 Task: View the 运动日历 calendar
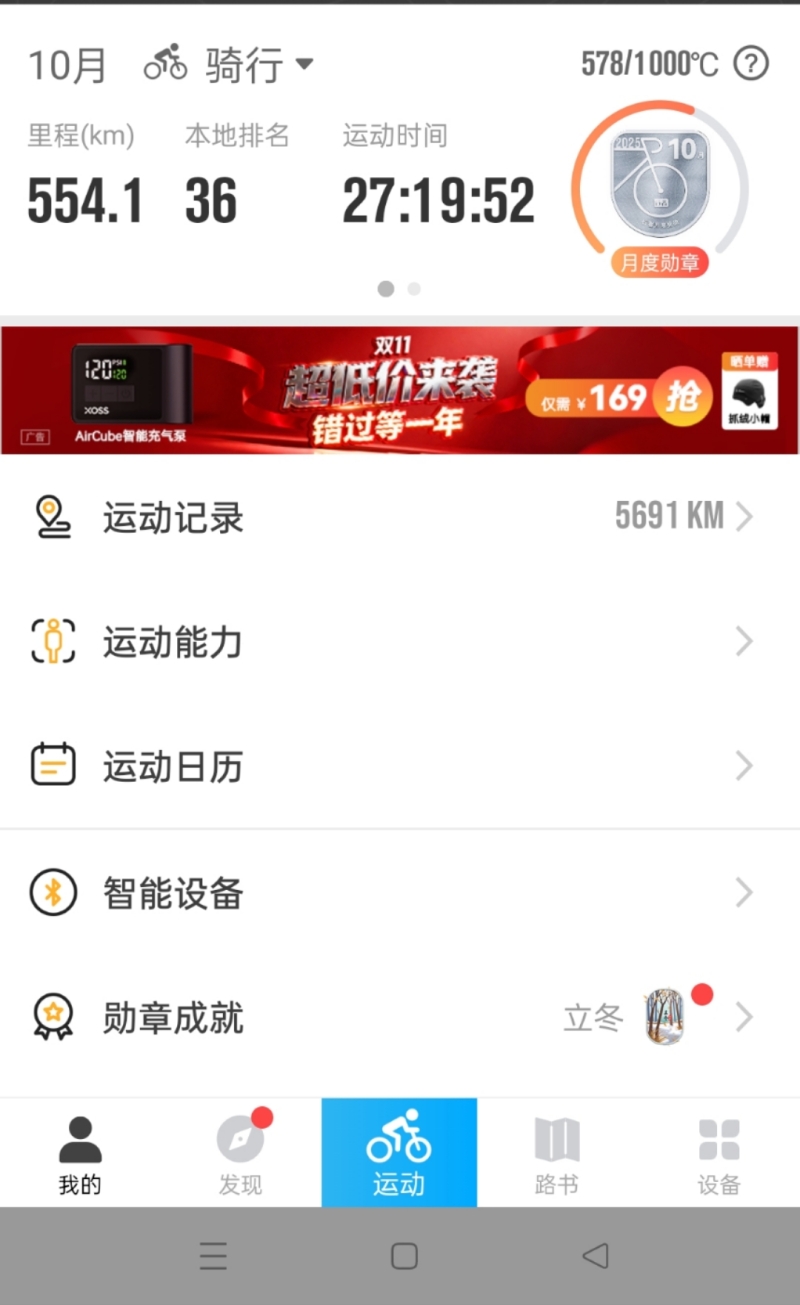400,767
